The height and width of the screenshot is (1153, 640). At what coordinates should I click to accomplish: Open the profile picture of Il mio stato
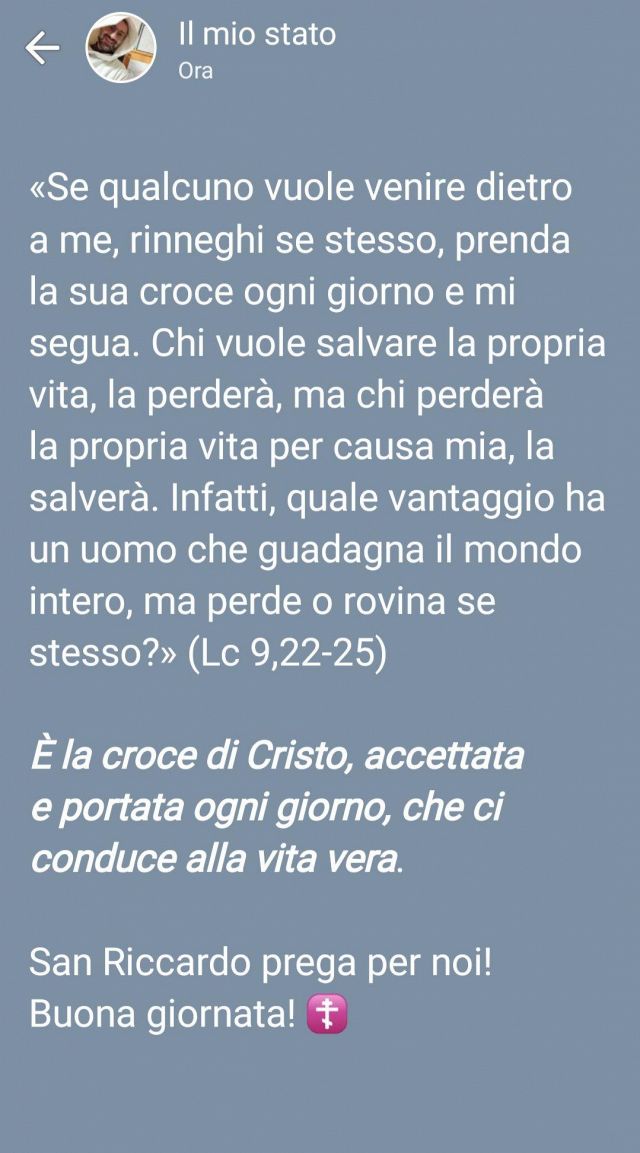point(121,48)
